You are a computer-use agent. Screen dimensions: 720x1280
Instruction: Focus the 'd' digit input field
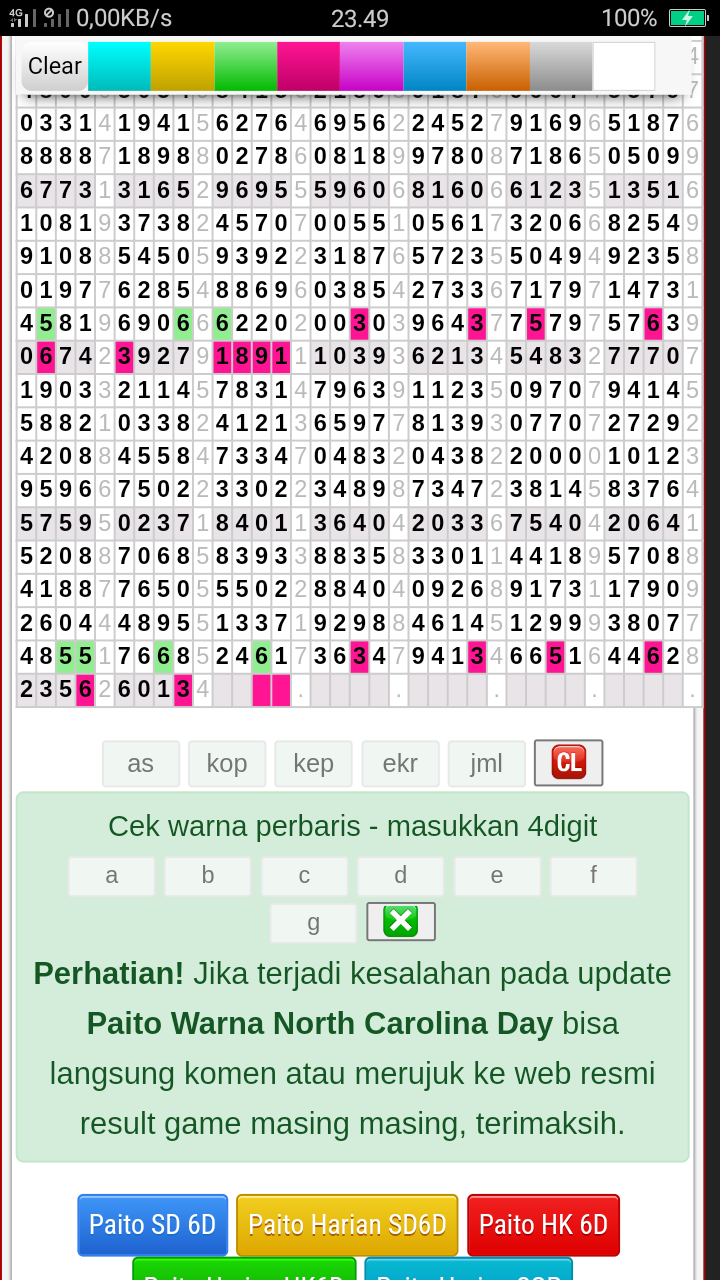[x=401, y=876]
